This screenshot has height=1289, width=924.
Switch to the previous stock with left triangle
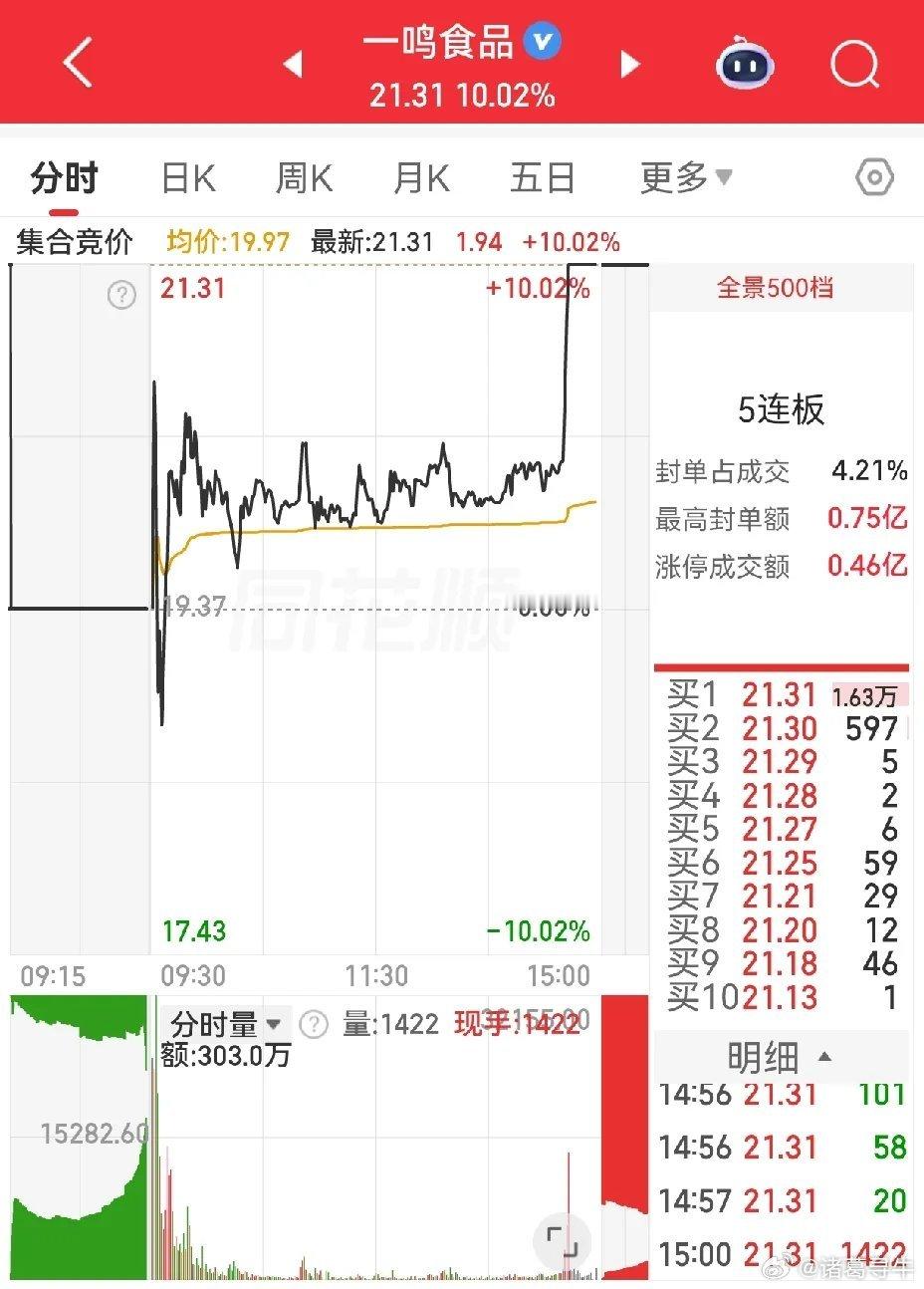point(293,65)
